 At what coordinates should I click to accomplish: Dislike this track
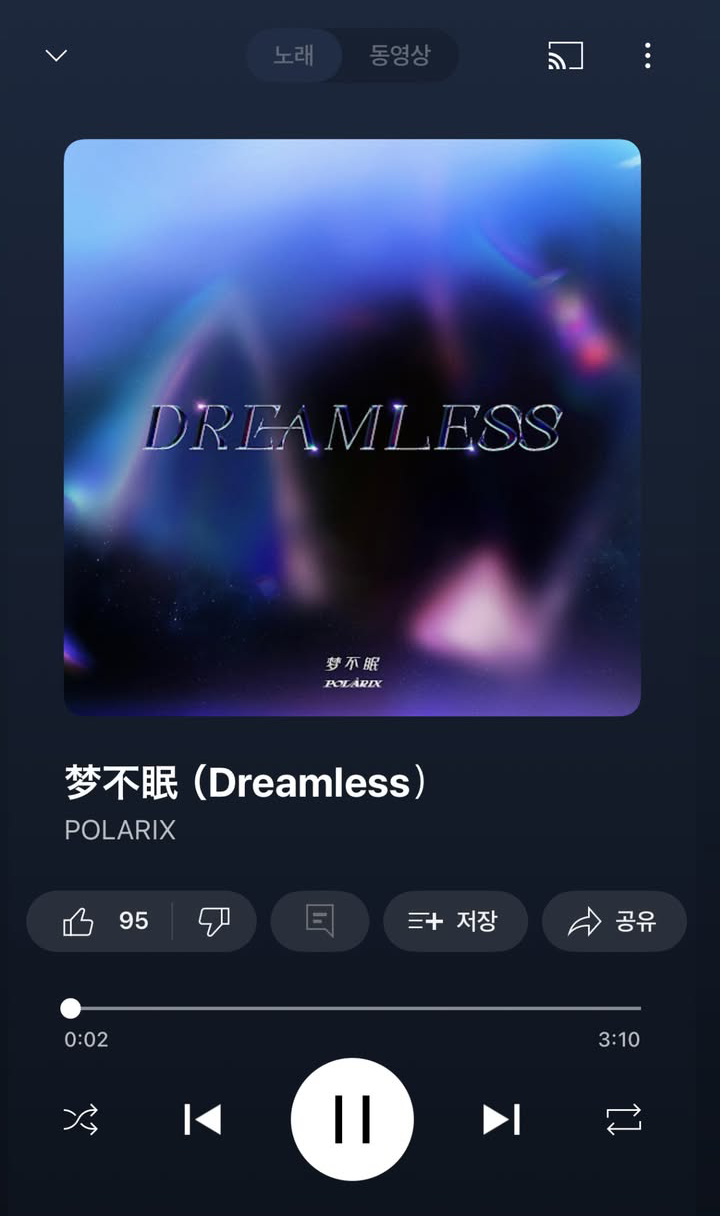tap(214, 921)
